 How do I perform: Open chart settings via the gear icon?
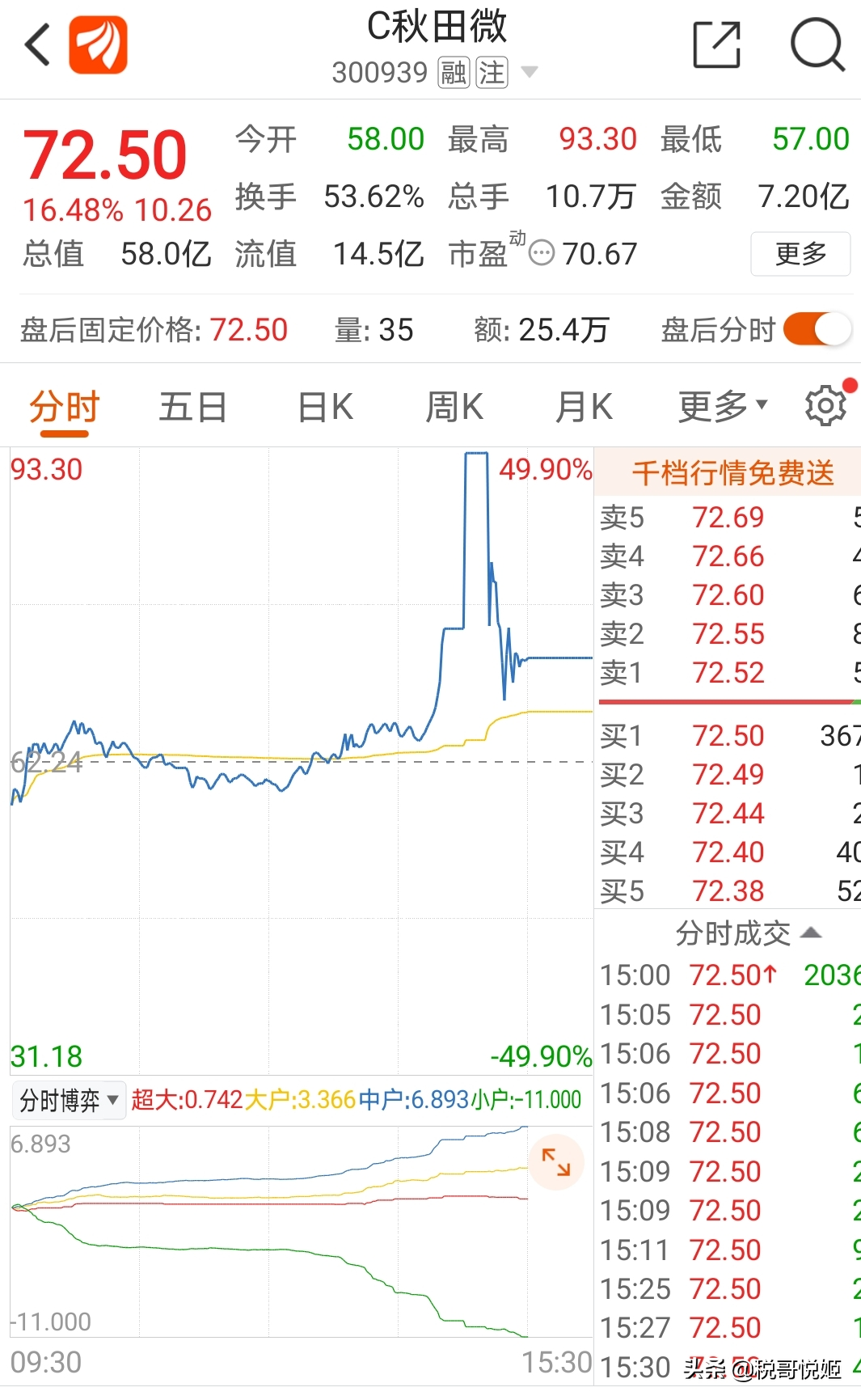pyautogui.click(x=825, y=405)
